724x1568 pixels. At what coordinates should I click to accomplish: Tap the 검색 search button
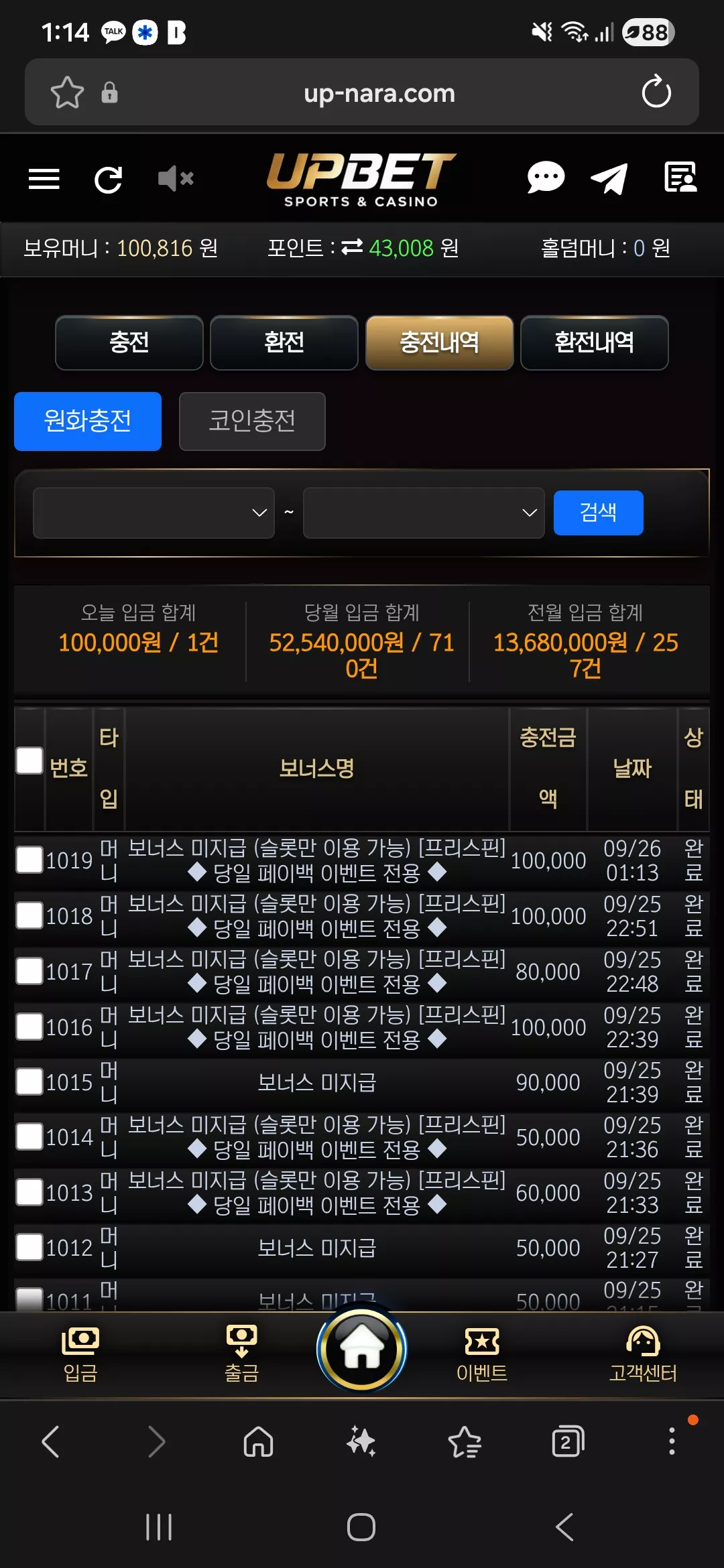[x=599, y=513]
